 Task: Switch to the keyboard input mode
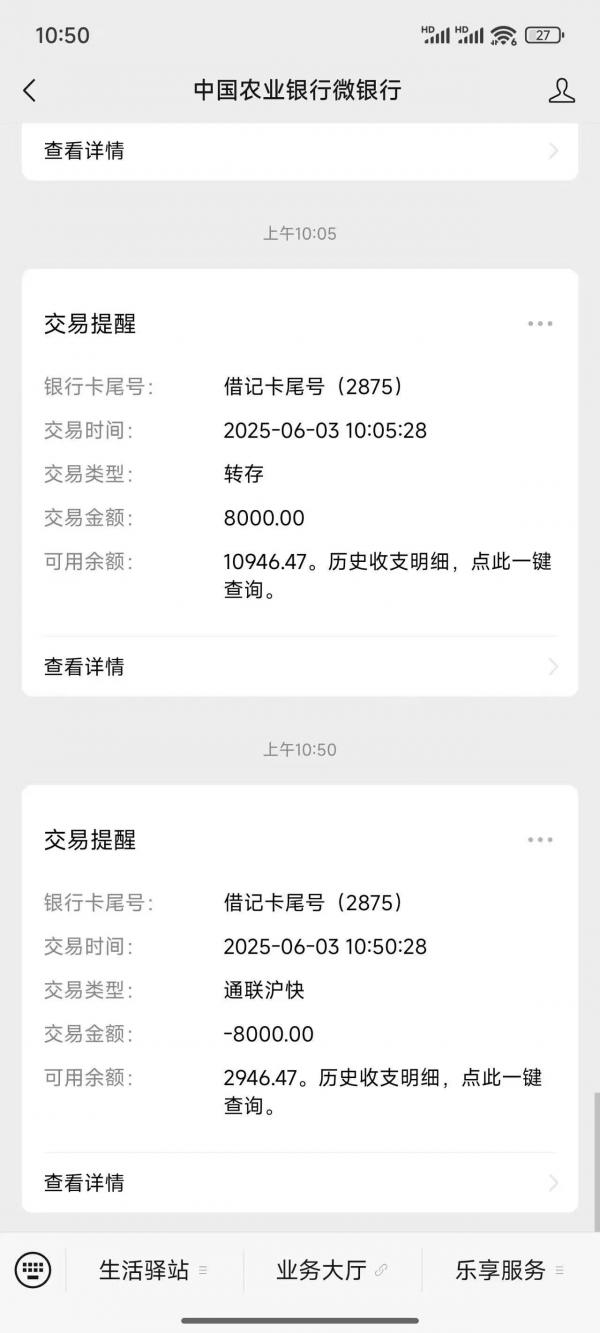click(33, 1270)
